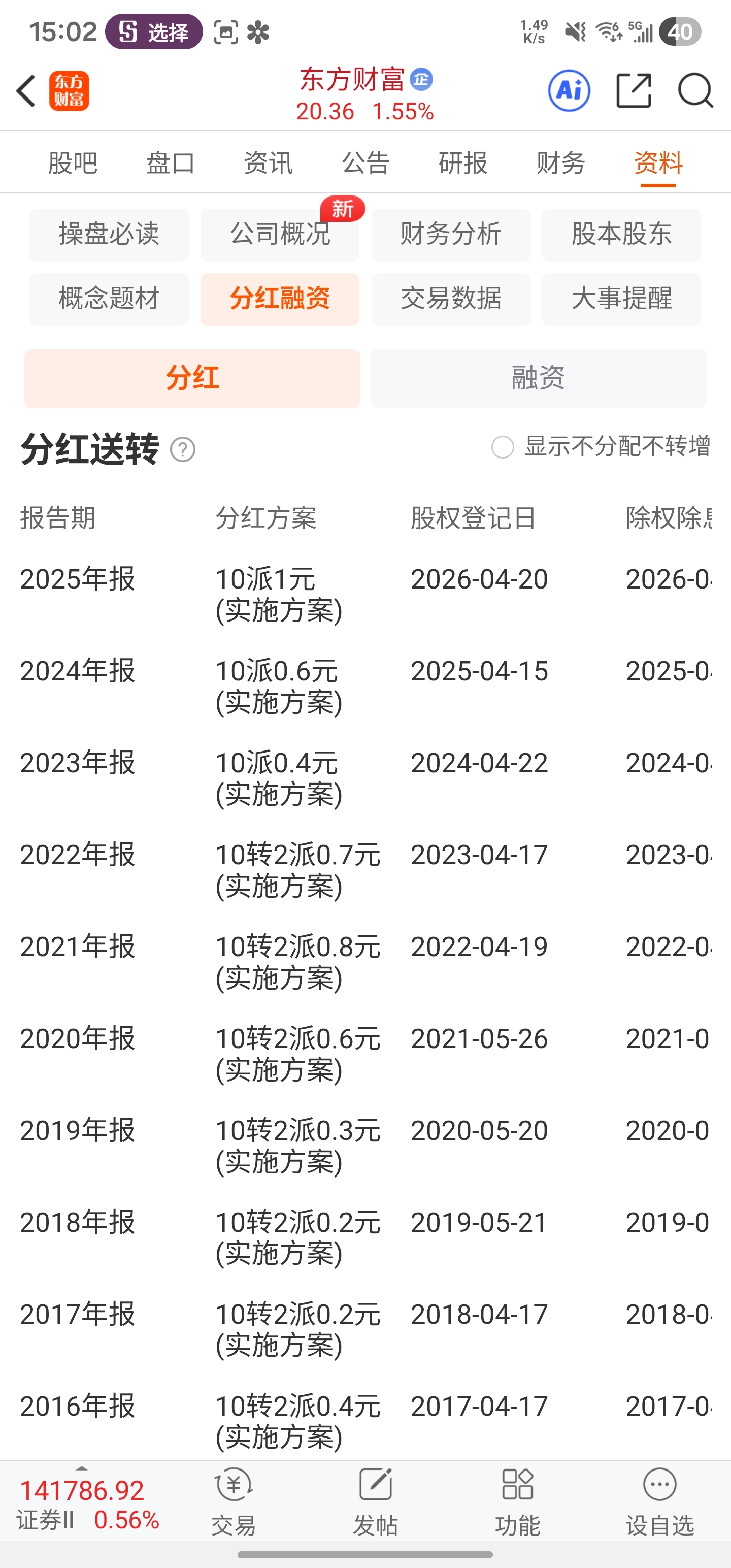Viewport: 731px width, 1568px height.
Task: Tap 发帖 to write a post
Action: click(376, 1501)
